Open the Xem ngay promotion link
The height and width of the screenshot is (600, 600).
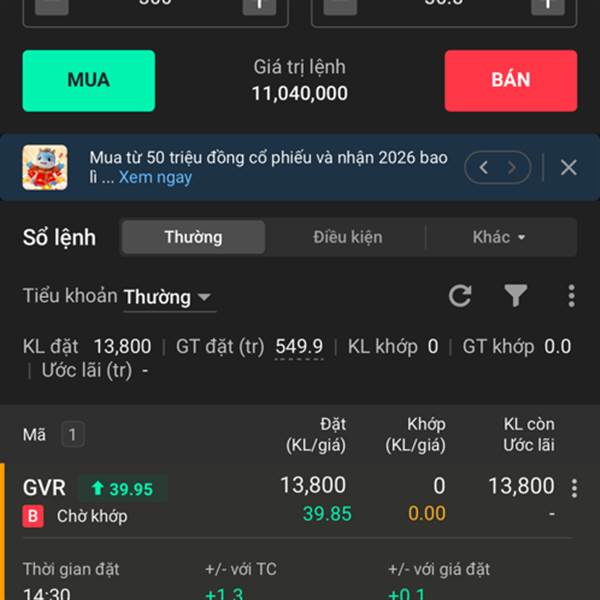point(155,177)
